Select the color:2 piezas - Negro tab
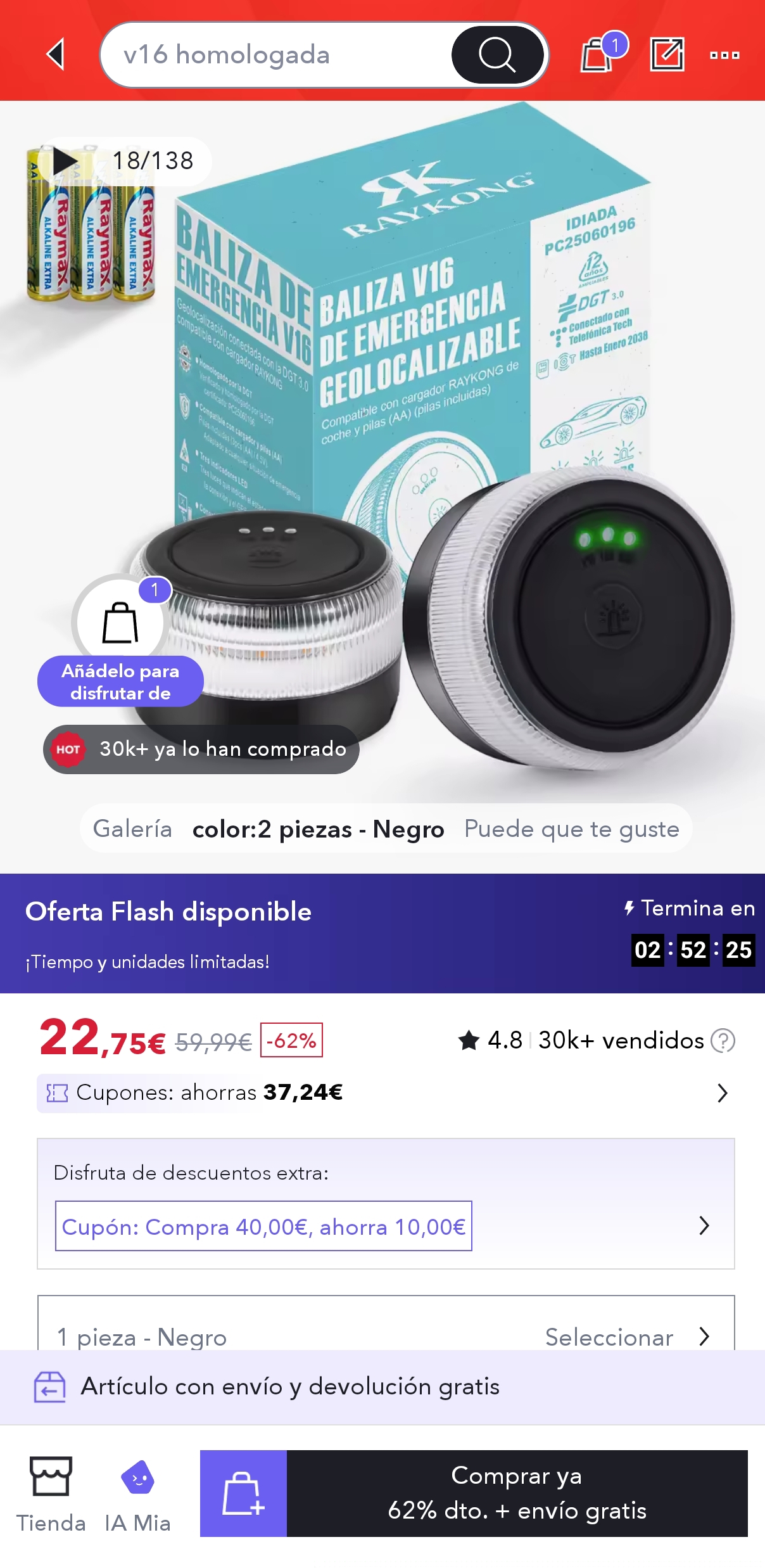The width and height of the screenshot is (765, 1568). 319,829
